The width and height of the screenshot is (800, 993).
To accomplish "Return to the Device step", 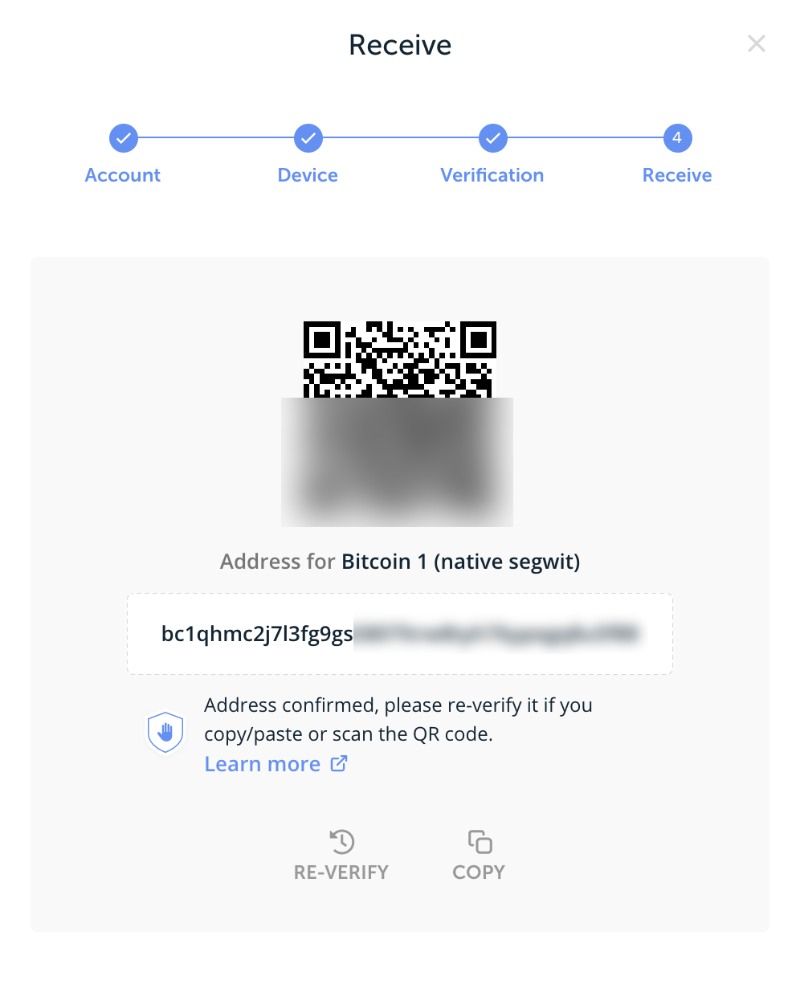I will tap(308, 139).
